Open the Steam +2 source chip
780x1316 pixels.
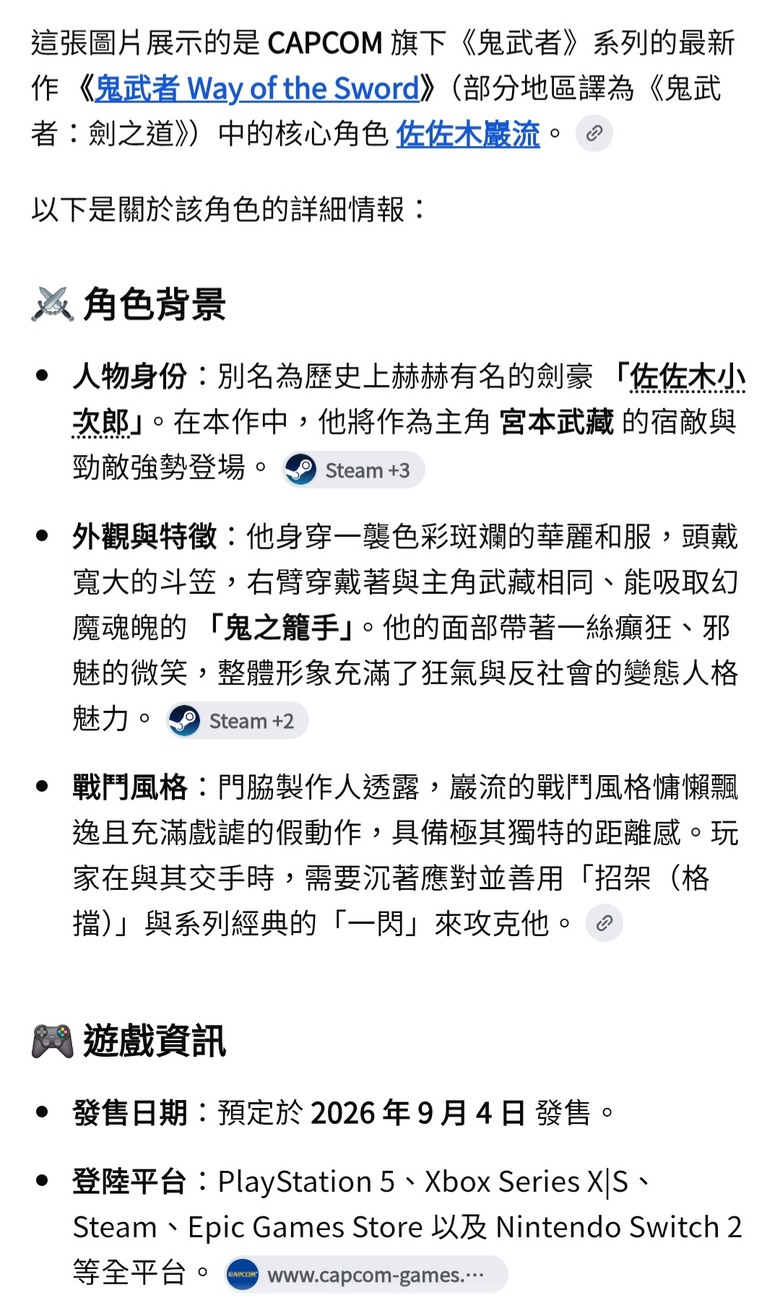(x=237, y=720)
